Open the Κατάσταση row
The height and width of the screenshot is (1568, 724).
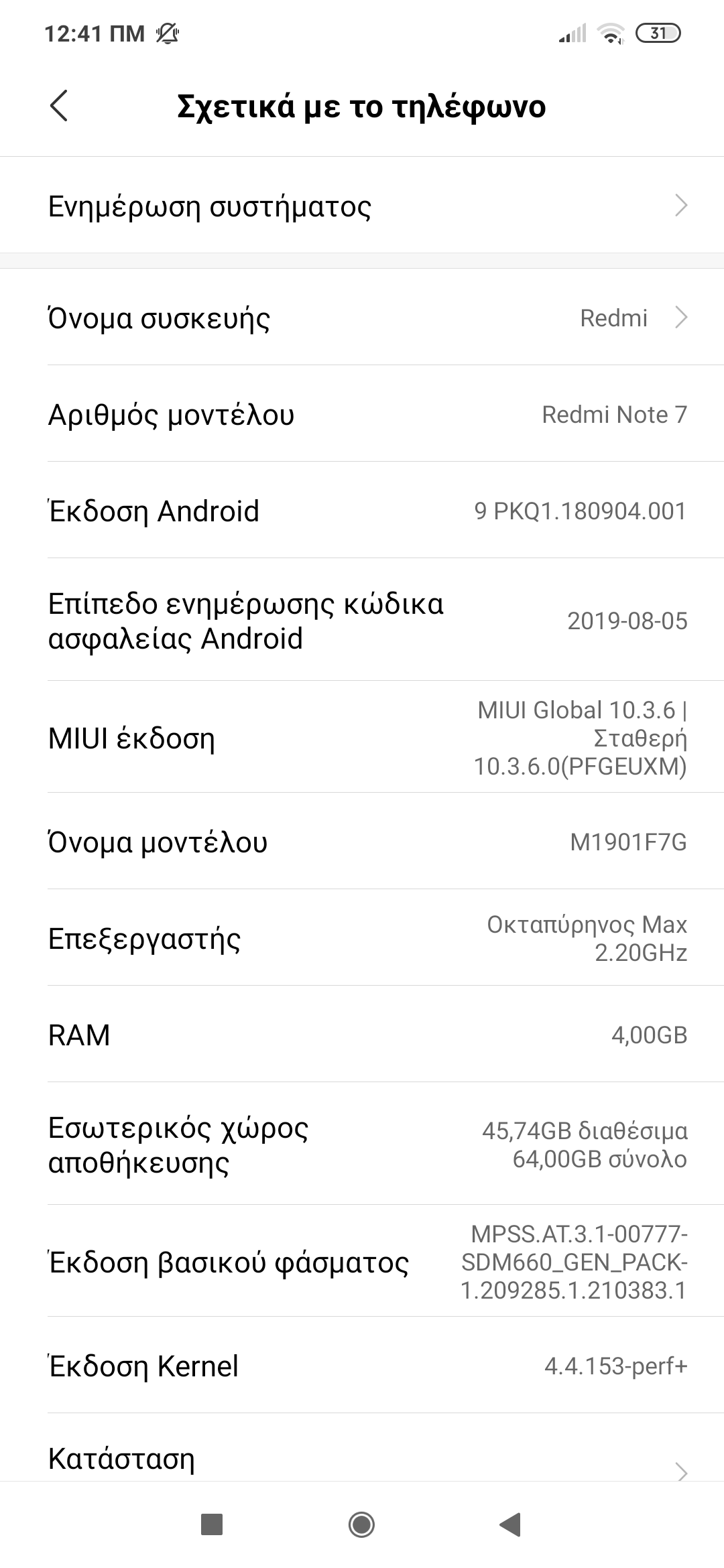pyautogui.click(x=362, y=1458)
